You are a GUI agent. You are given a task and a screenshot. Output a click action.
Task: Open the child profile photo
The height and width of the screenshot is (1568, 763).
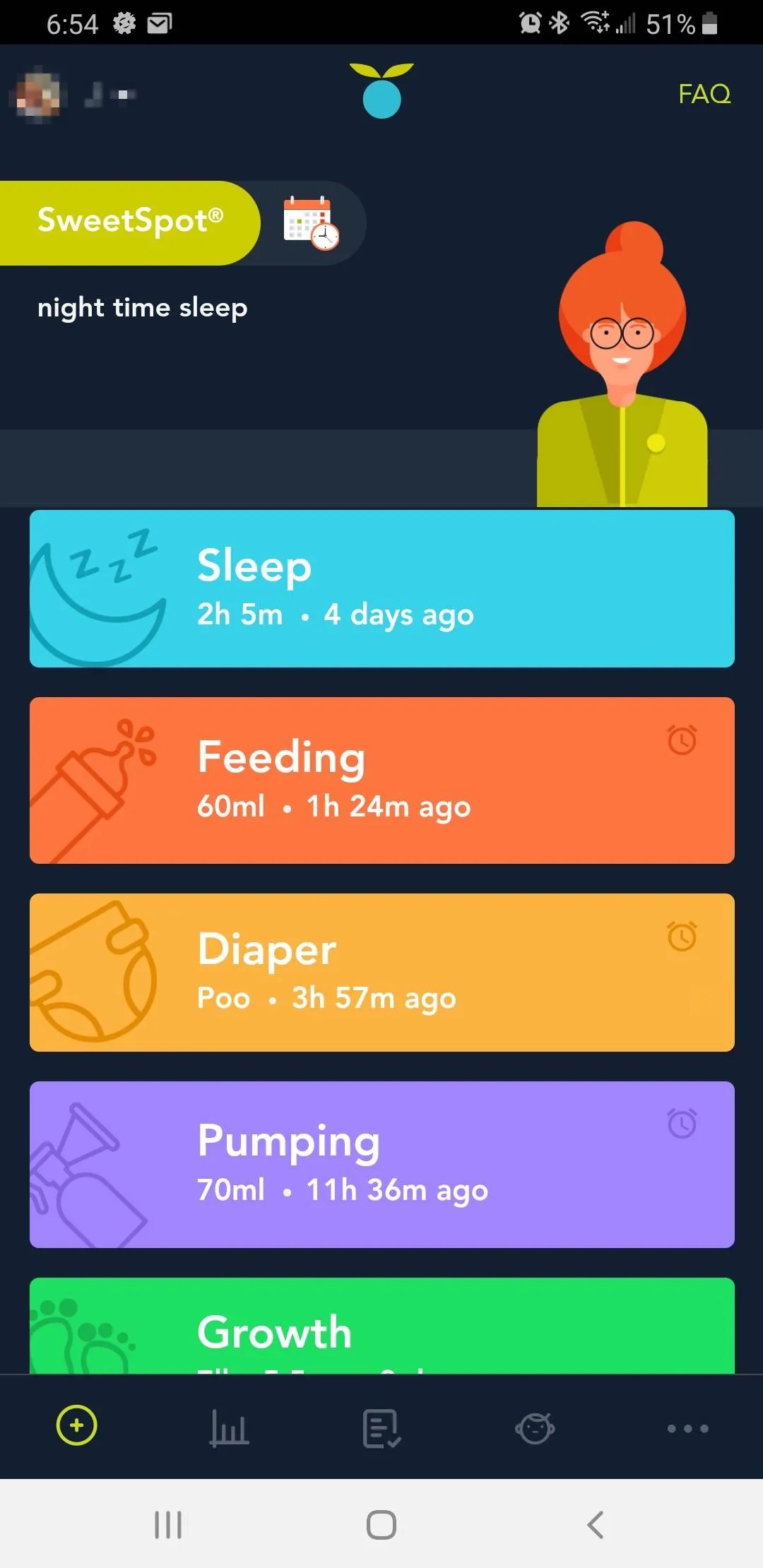tap(37, 95)
